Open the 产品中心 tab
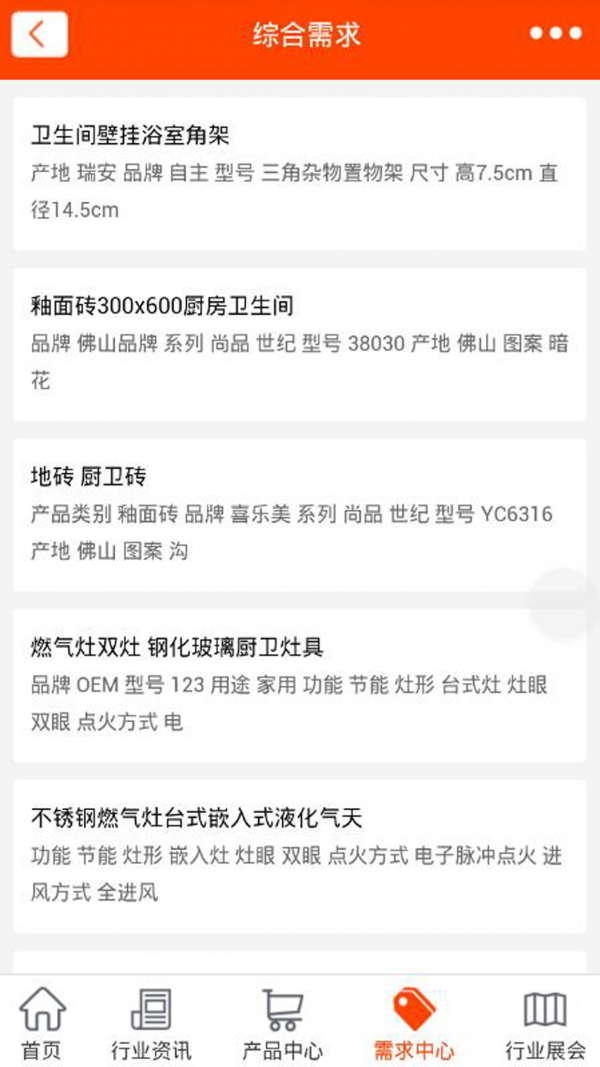Image resolution: width=600 pixels, height=1067 pixels. tap(282, 1024)
